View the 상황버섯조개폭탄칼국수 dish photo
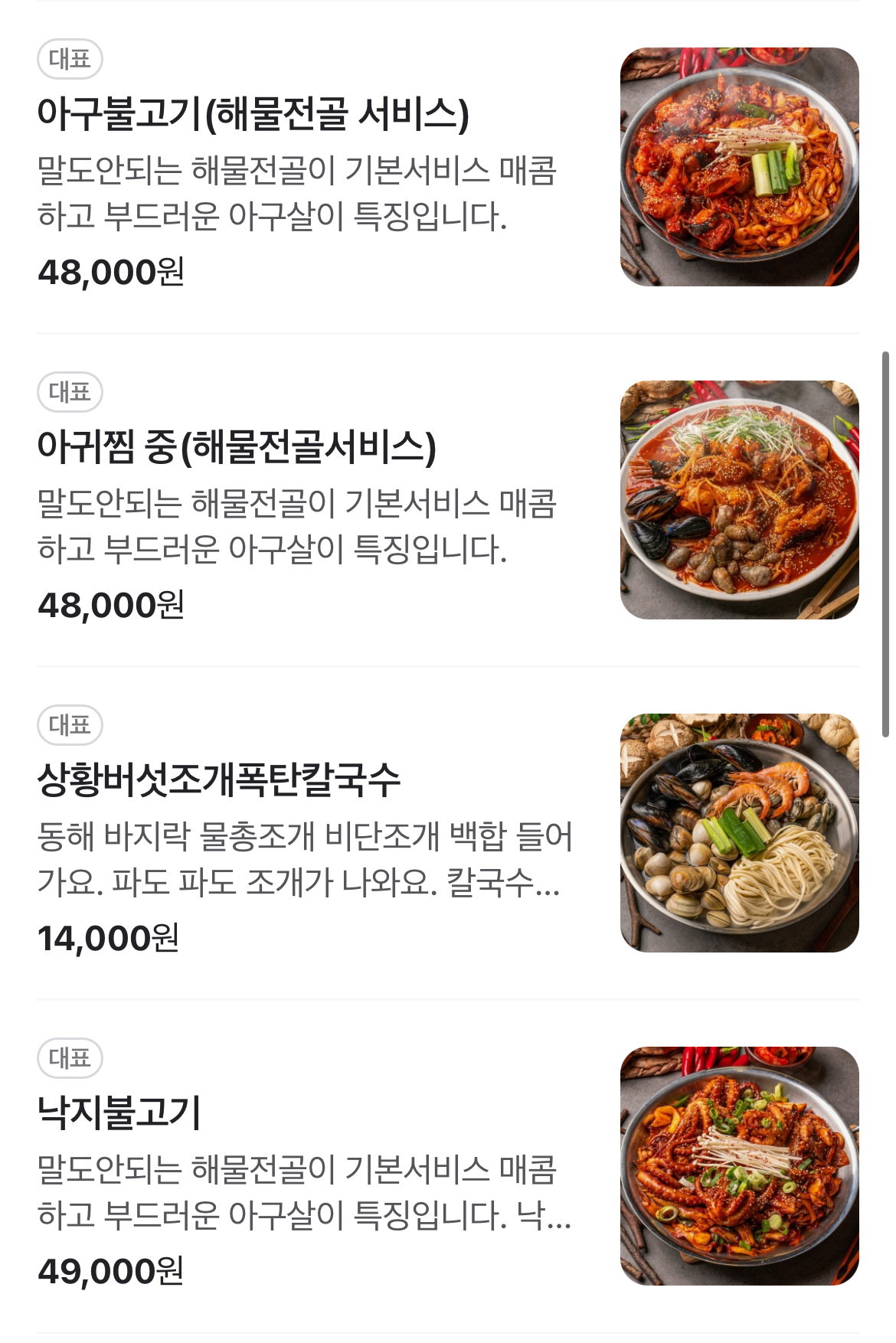Viewport: 896px width, 1343px height. pos(739,833)
